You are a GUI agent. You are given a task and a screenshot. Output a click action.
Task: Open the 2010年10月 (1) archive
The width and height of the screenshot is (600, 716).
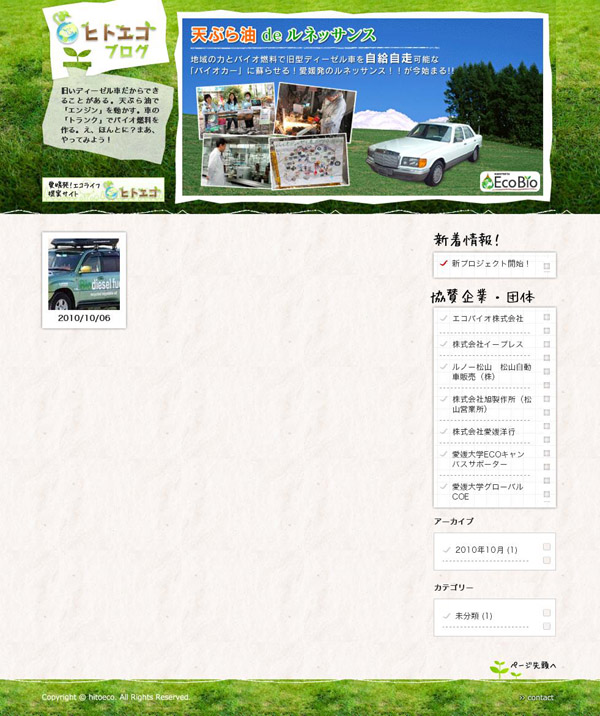tap(486, 550)
